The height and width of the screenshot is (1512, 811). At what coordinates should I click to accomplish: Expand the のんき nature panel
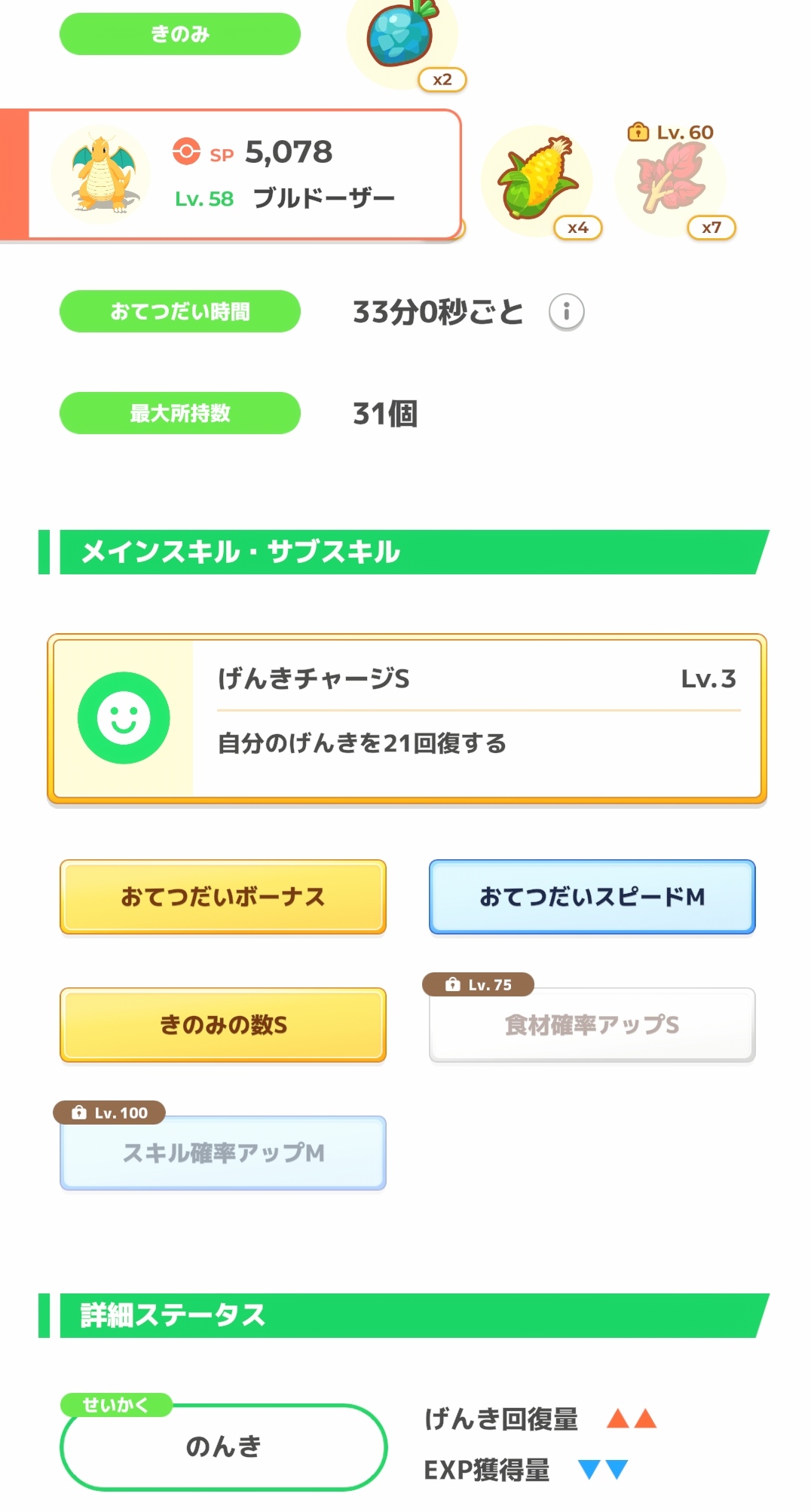223,1448
